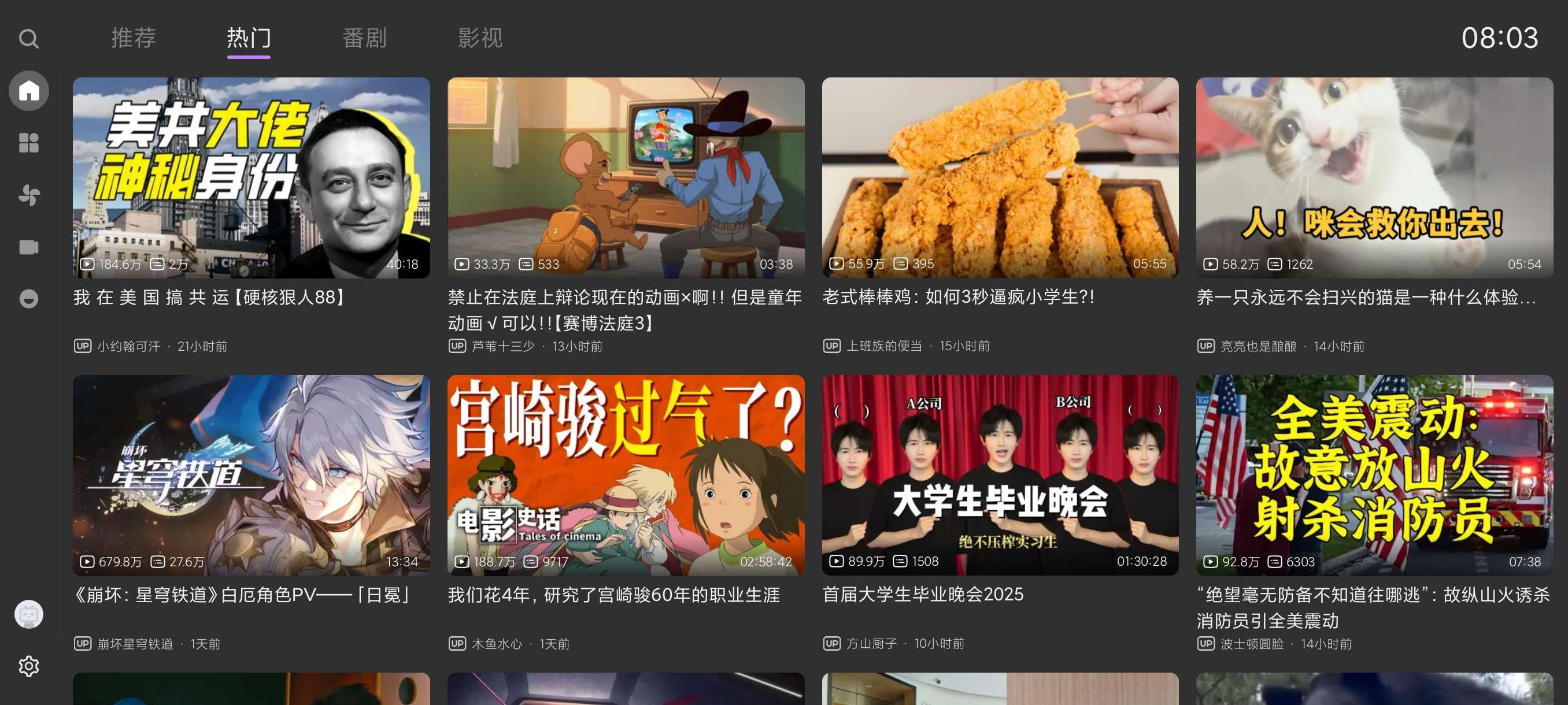Open the 老式棒棒鸡 video
Screen dimensions: 1568x705
(1000, 177)
